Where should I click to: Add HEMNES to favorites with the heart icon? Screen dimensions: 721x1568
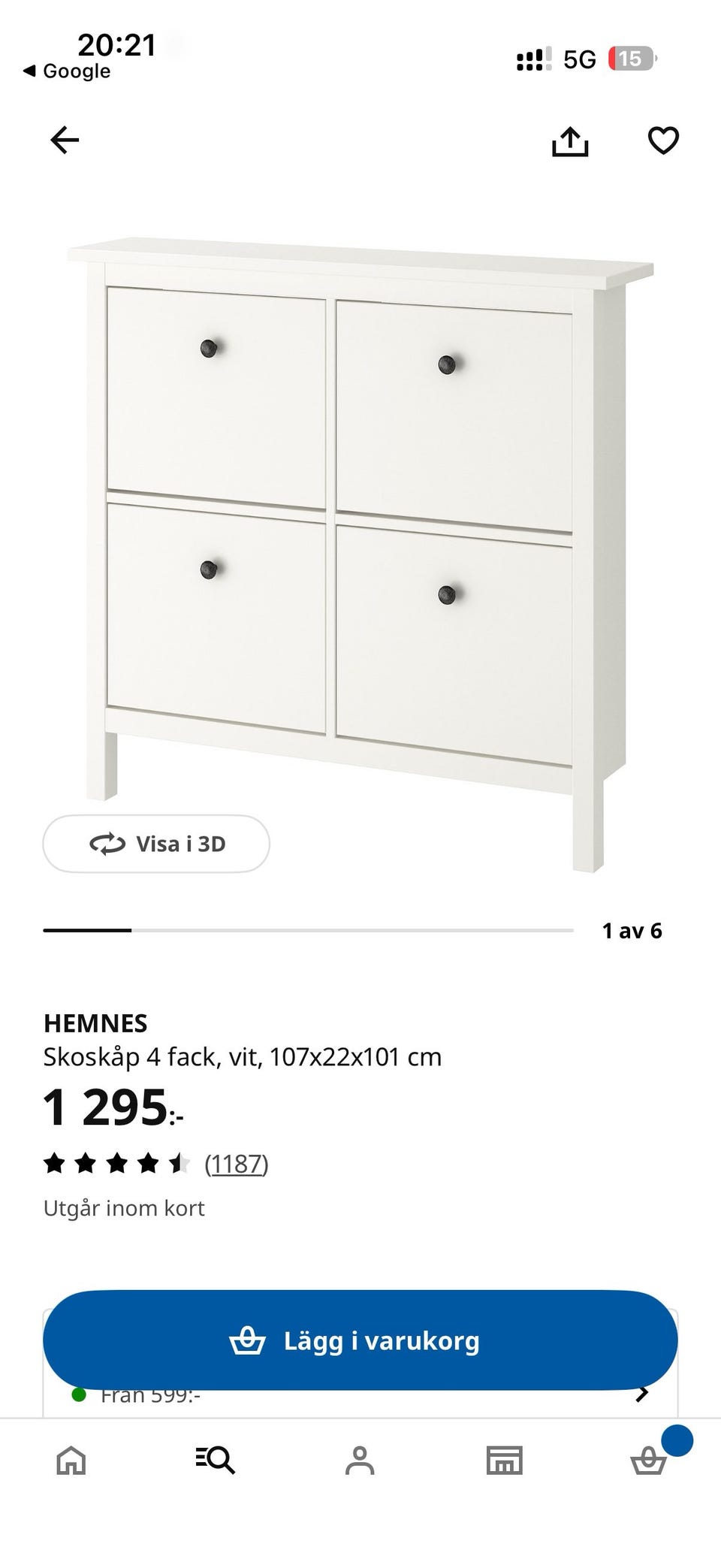662,140
